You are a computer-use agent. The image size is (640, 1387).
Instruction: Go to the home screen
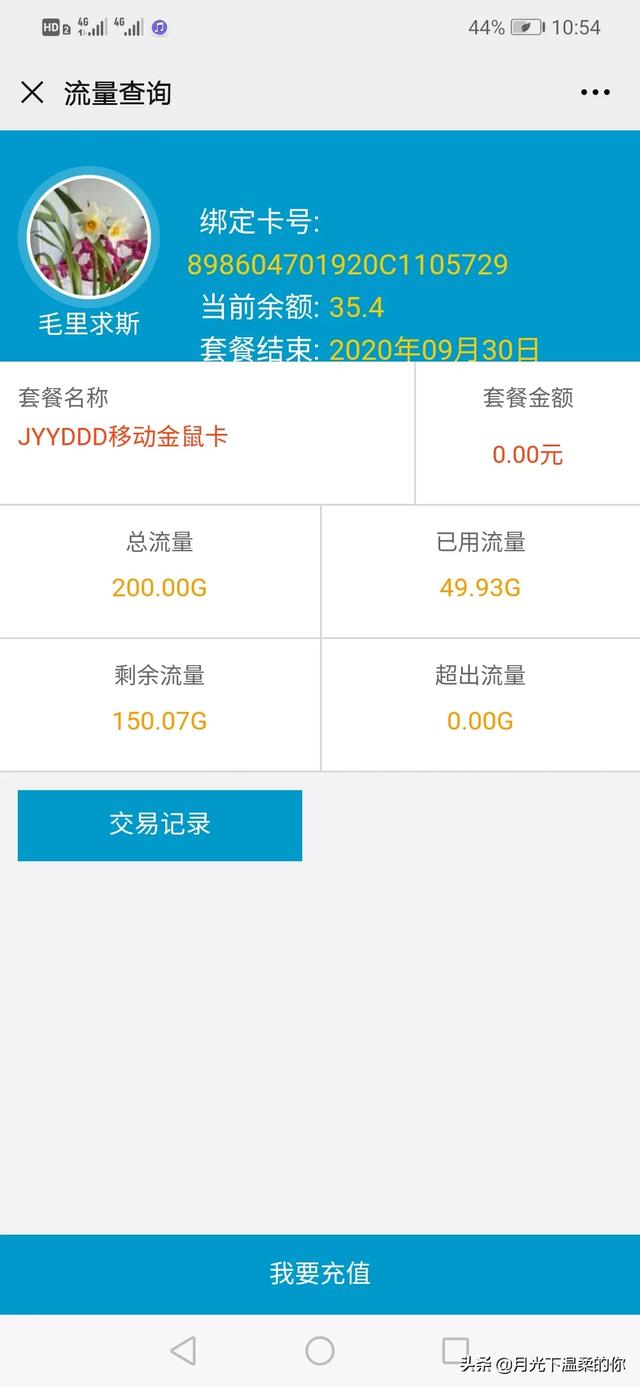tap(320, 1351)
